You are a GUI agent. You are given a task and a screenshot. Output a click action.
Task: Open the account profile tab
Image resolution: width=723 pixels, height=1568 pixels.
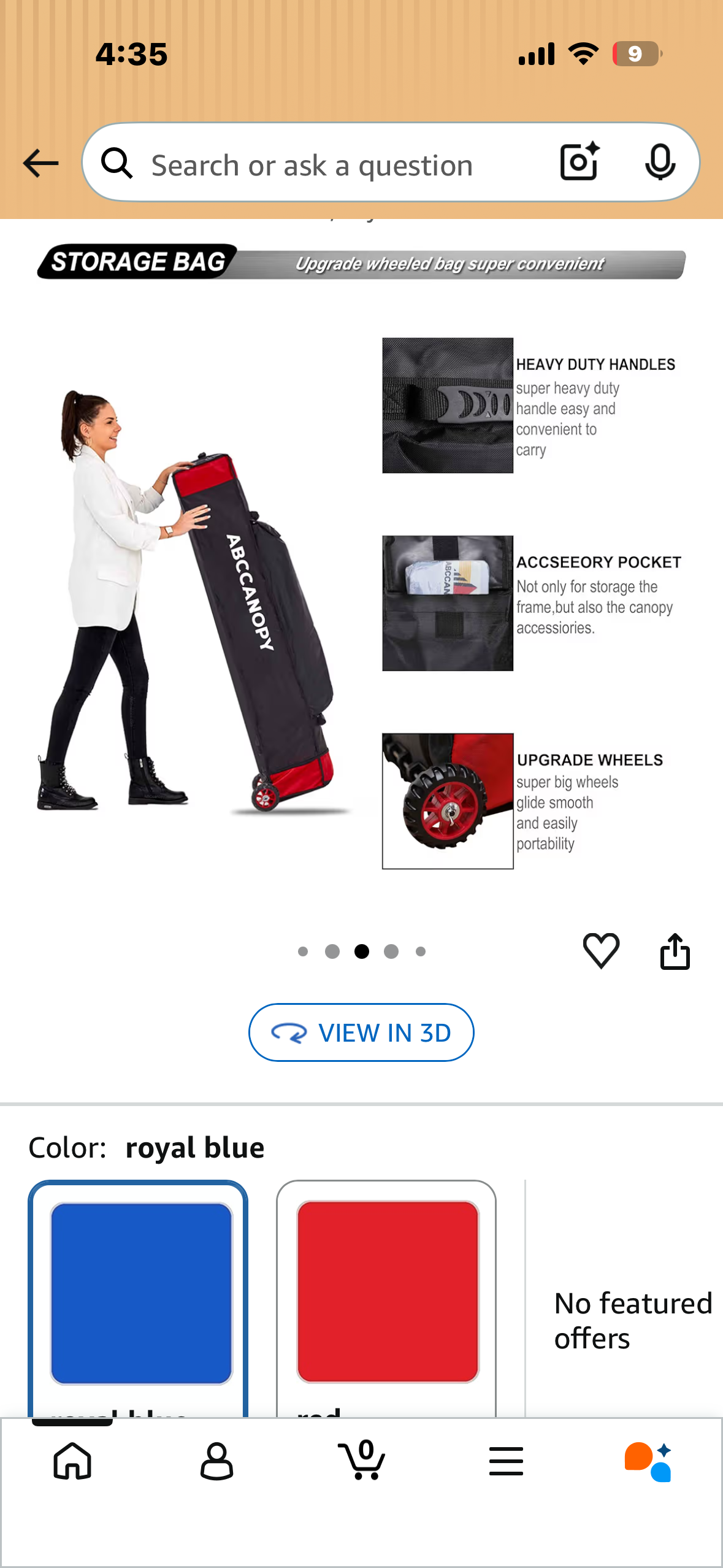click(216, 1461)
